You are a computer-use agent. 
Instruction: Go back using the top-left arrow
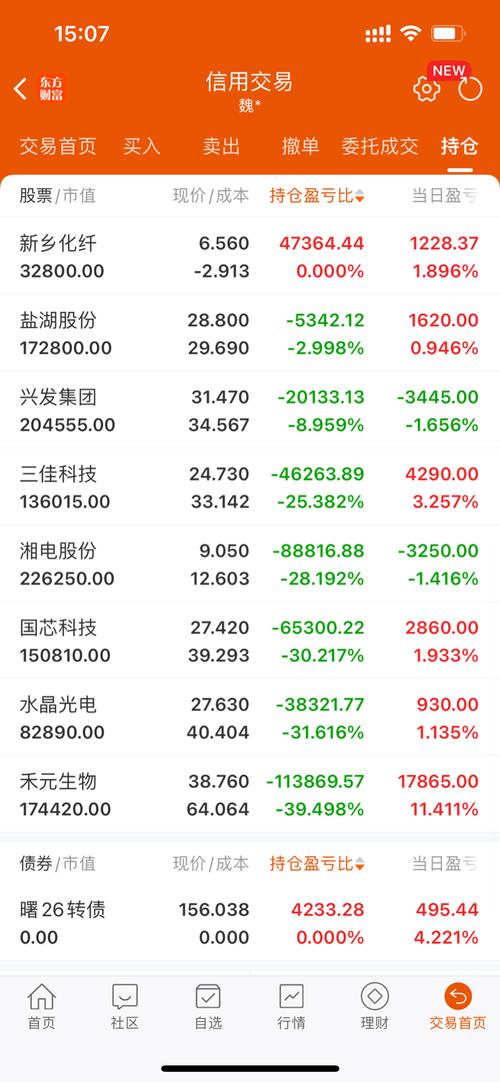click(x=21, y=89)
